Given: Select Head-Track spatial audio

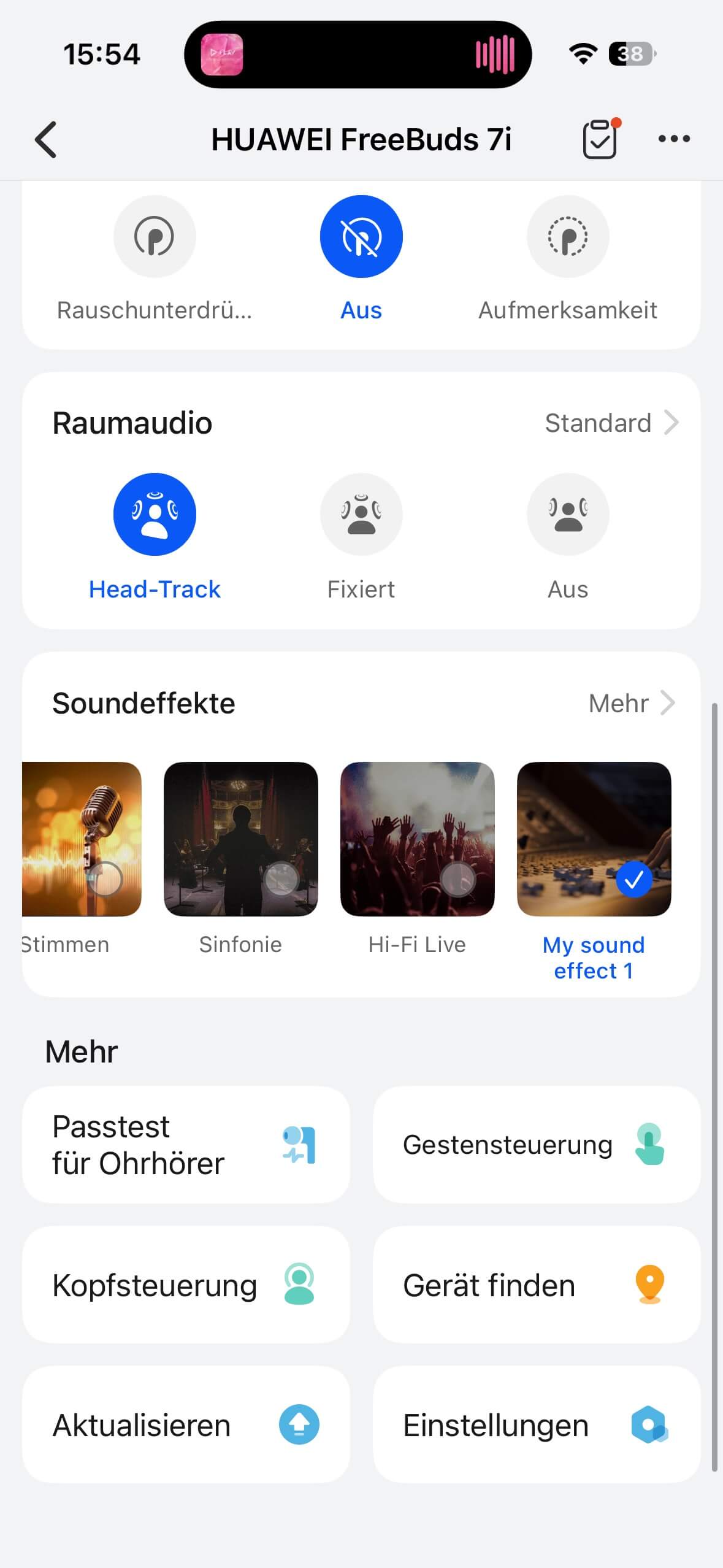Looking at the screenshot, I should [x=155, y=515].
